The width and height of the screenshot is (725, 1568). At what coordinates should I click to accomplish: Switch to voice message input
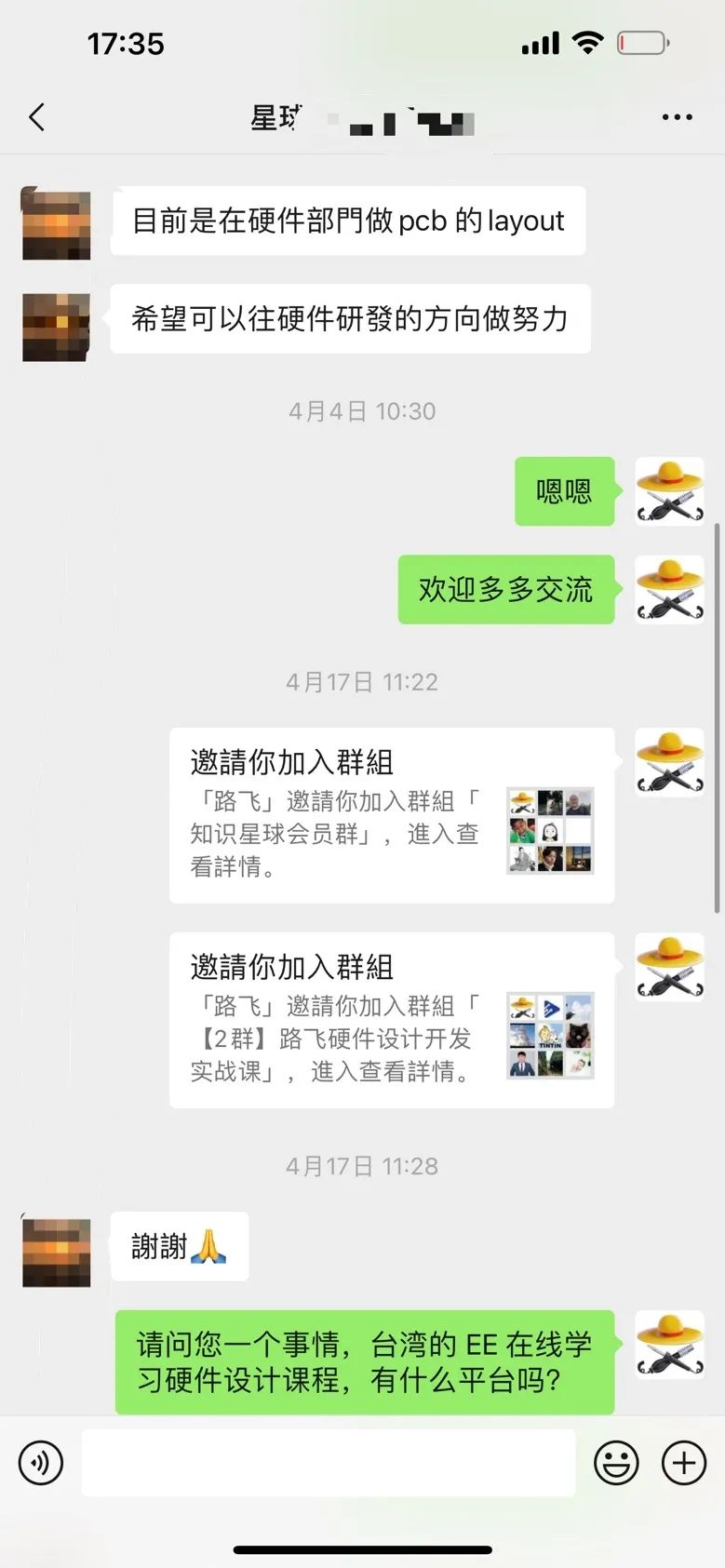coord(41,1463)
